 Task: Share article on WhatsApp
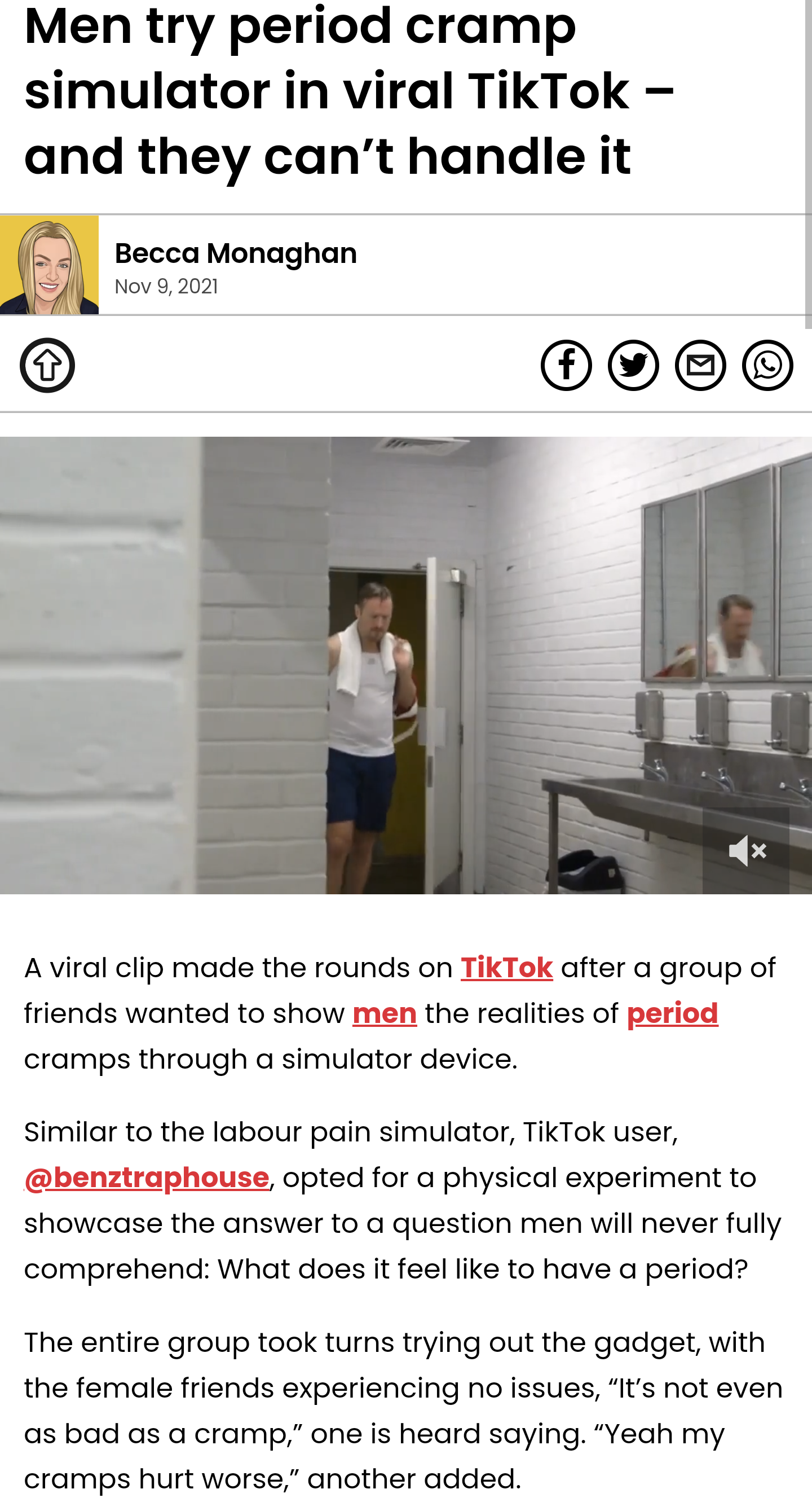click(767, 366)
